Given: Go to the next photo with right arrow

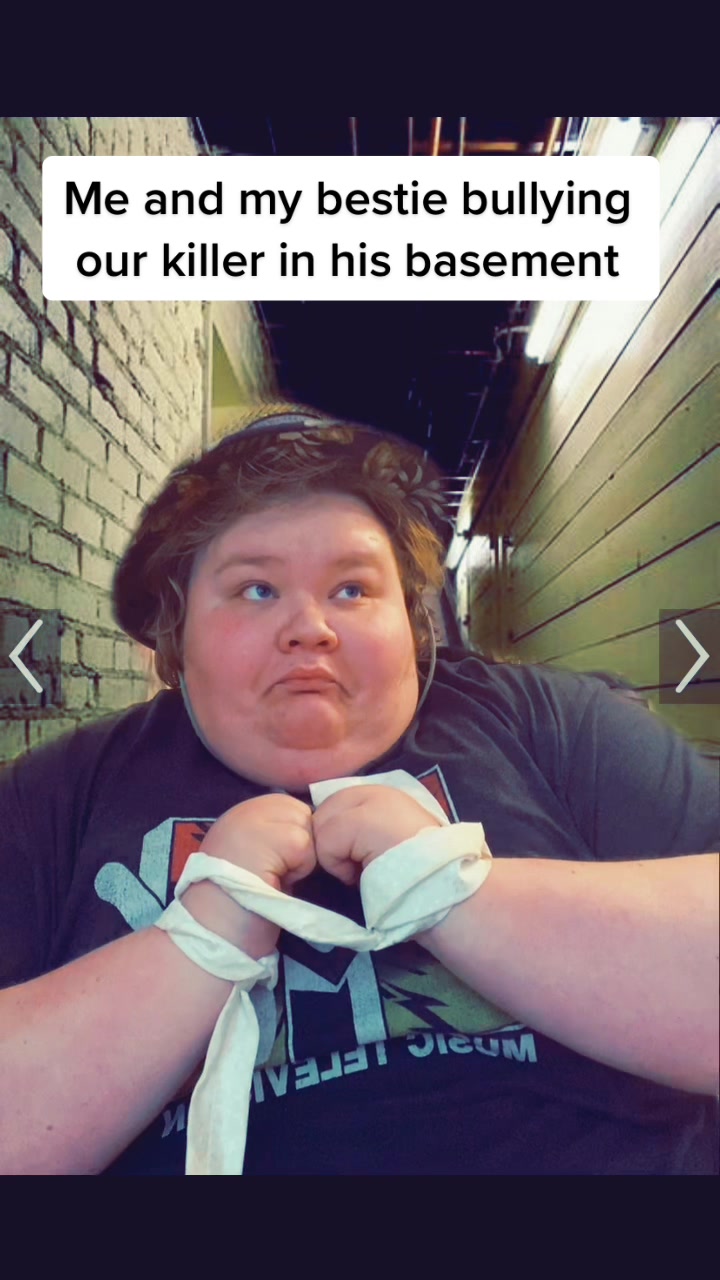Looking at the screenshot, I should pos(690,656).
